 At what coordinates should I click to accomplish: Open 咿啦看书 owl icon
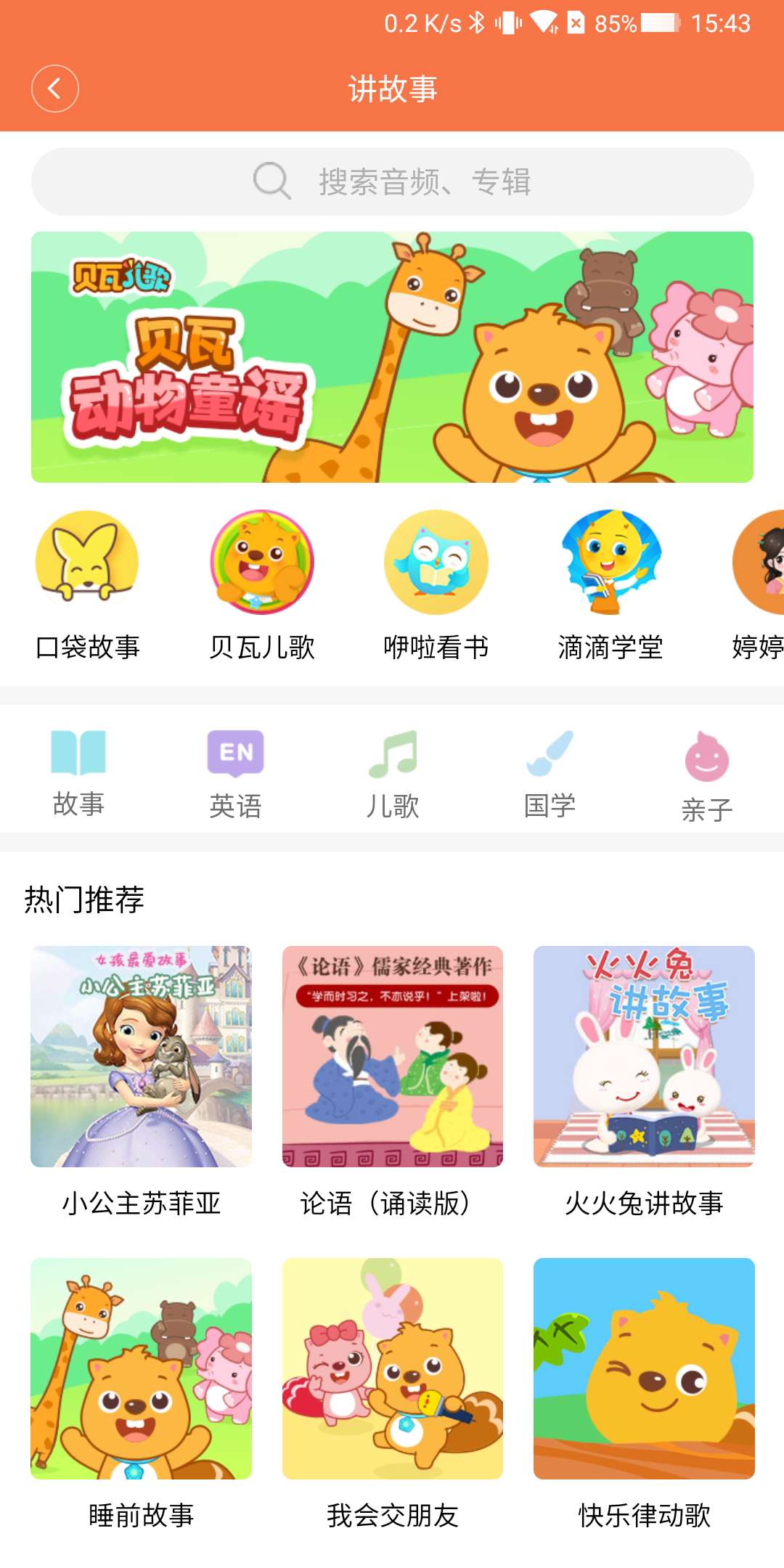pos(434,566)
